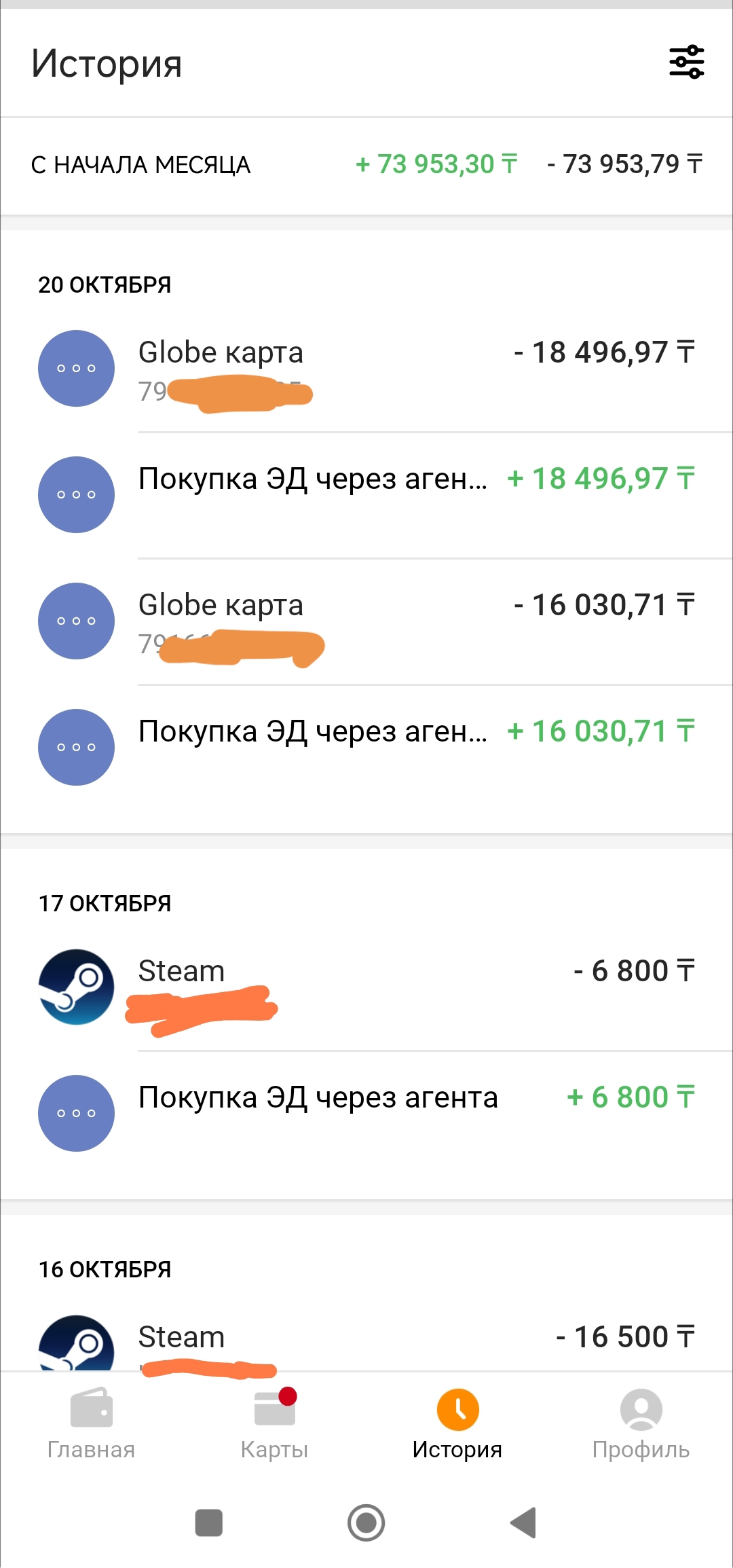Open Steam payment of 6 800 ₸
Image resolution: width=733 pixels, height=1568 pixels.
click(x=366, y=987)
